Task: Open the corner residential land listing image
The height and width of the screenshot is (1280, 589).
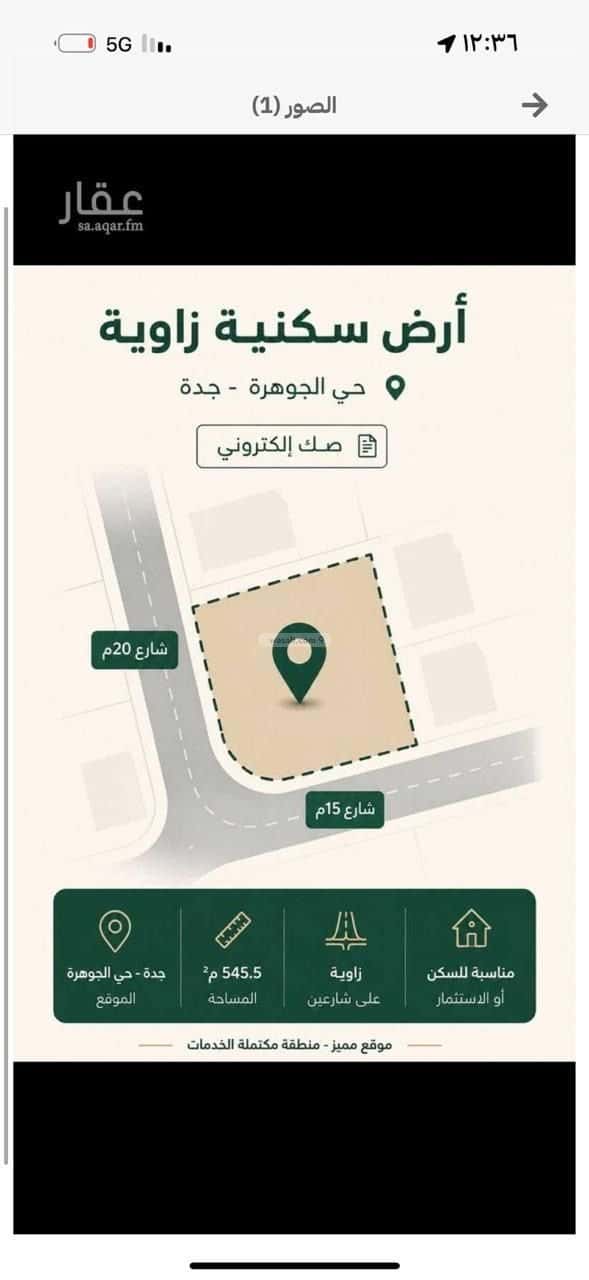Action: point(294,663)
